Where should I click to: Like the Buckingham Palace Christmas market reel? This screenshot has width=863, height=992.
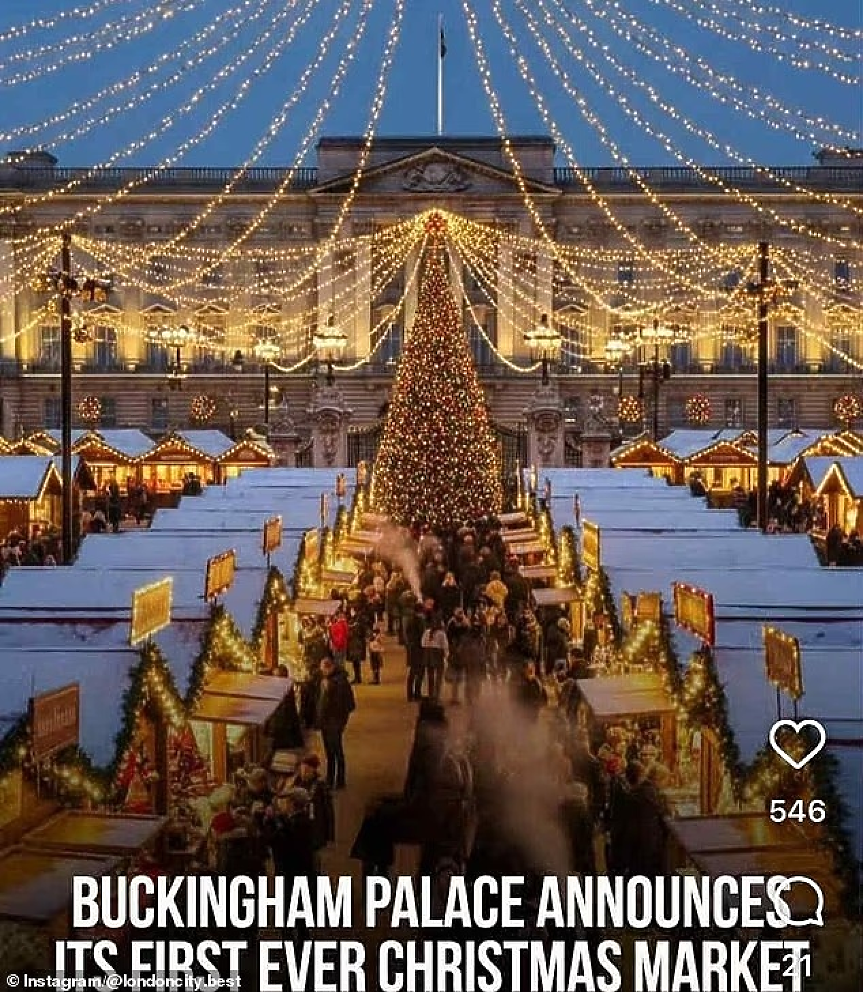pos(796,743)
